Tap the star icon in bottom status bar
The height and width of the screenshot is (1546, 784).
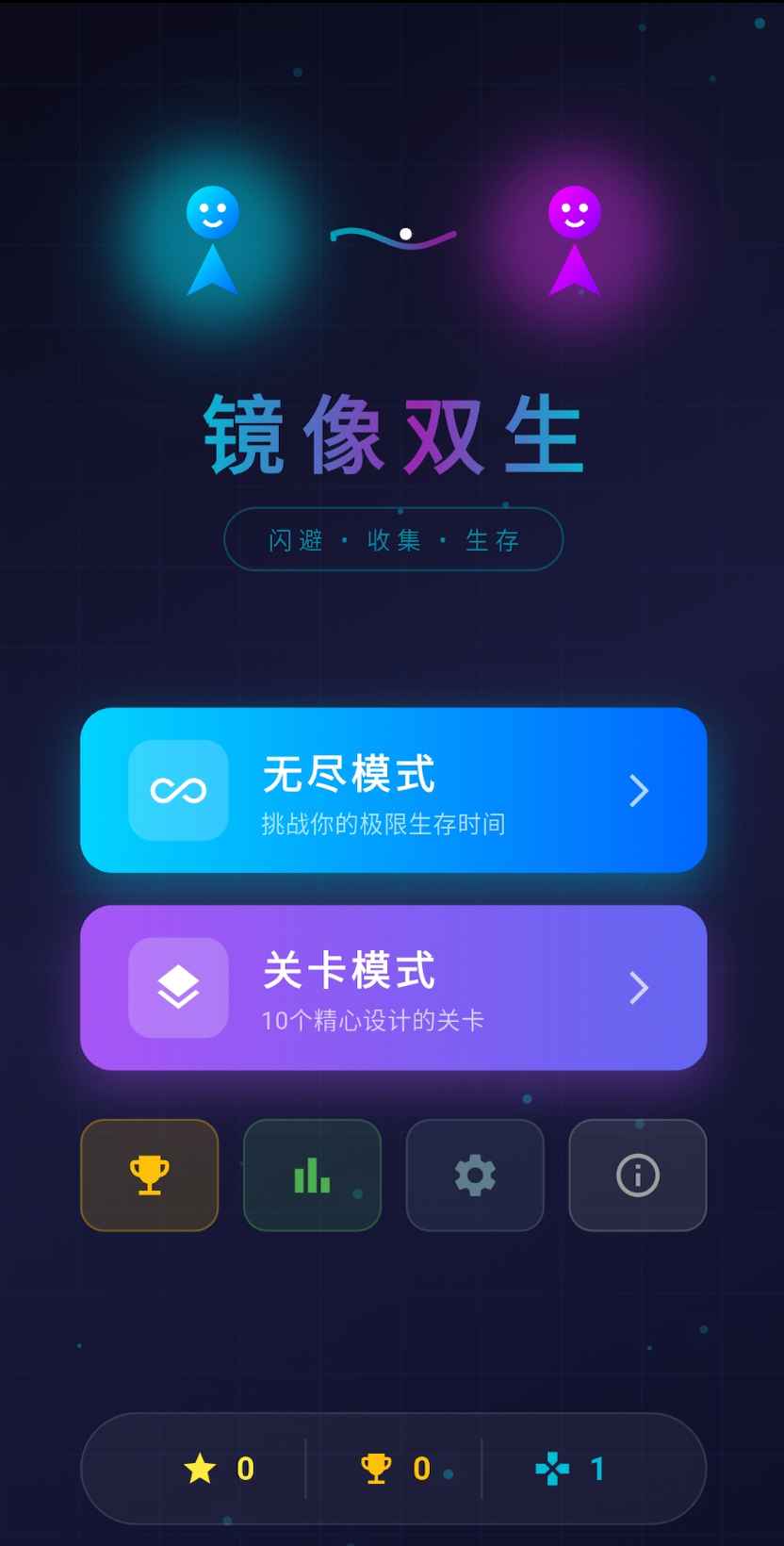(x=201, y=1468)
